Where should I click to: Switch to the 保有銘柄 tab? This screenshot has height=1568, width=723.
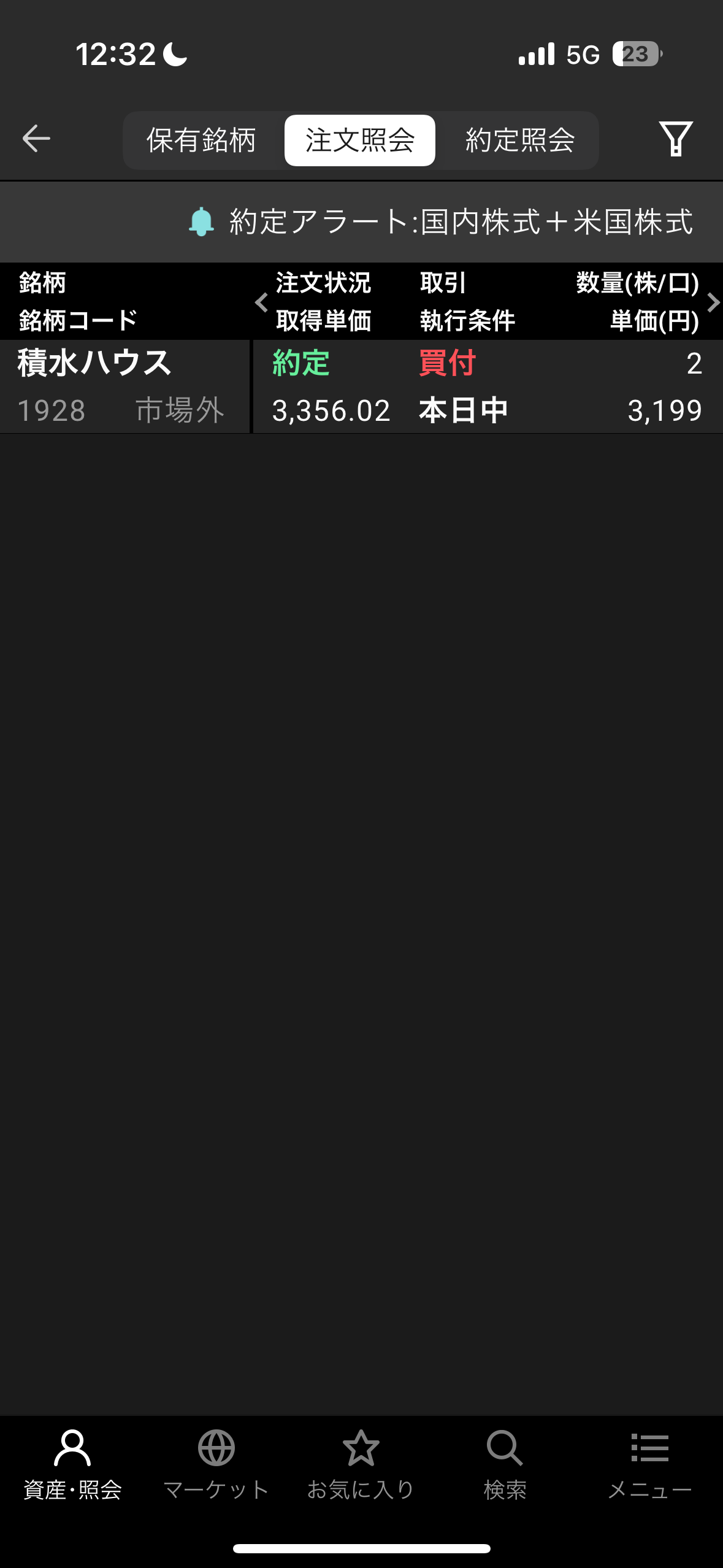coord(201,140)
